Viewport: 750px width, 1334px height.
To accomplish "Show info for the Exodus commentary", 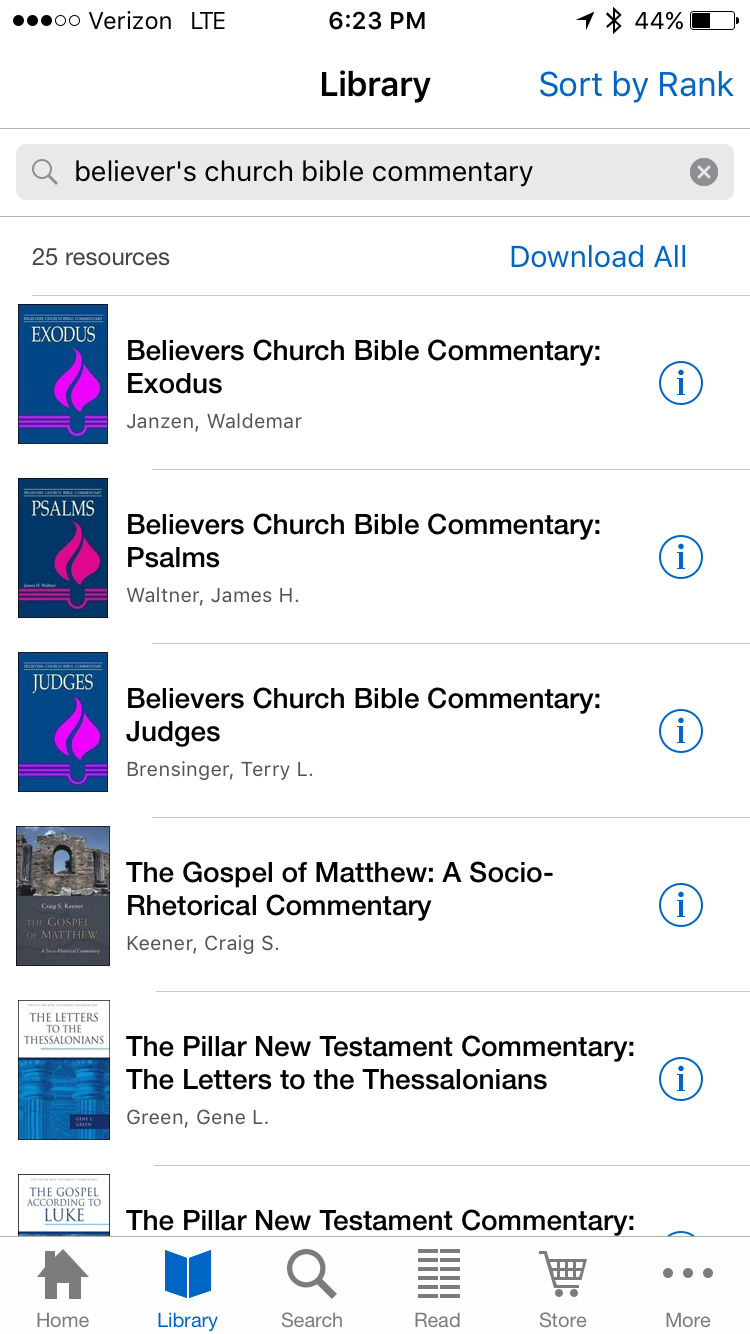I will (681, 383).
